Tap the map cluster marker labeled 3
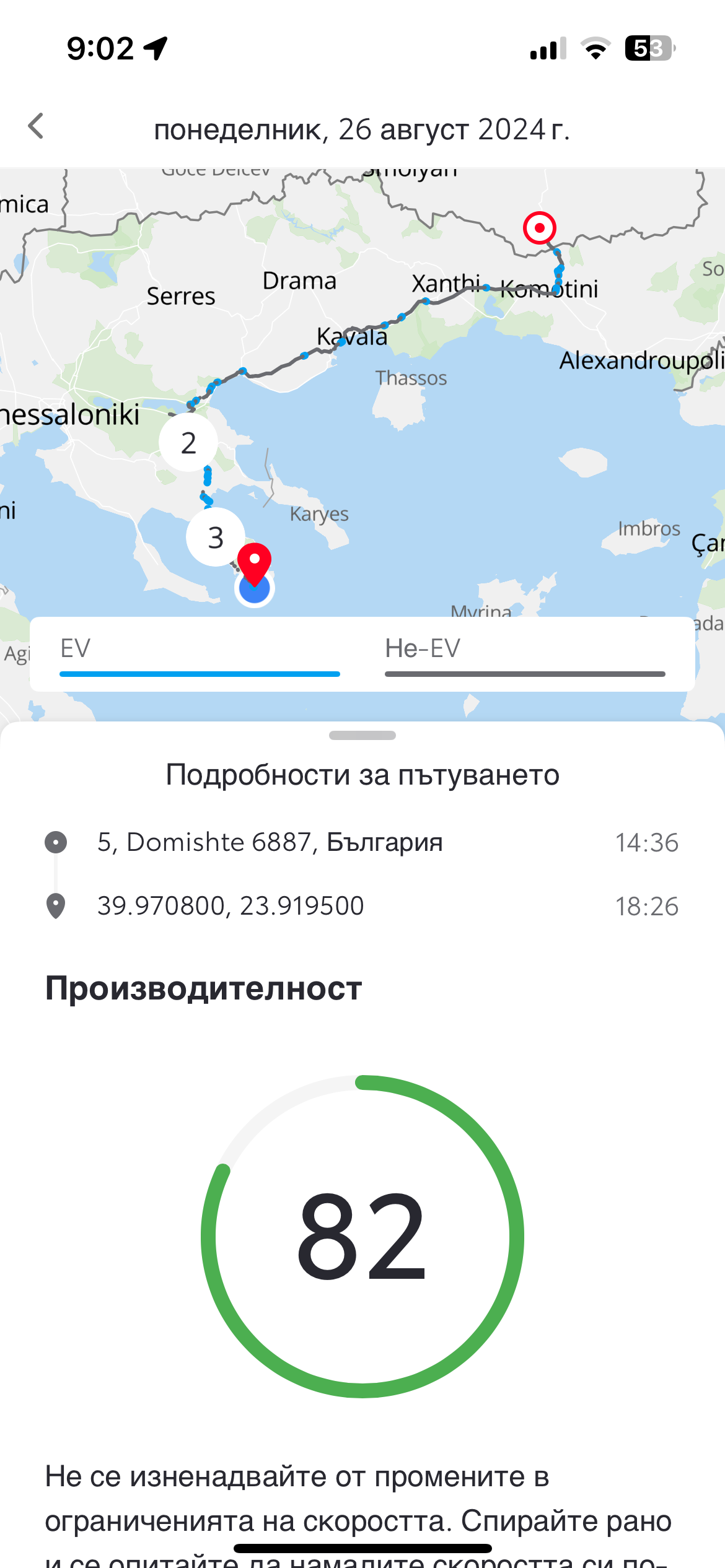 215,537
